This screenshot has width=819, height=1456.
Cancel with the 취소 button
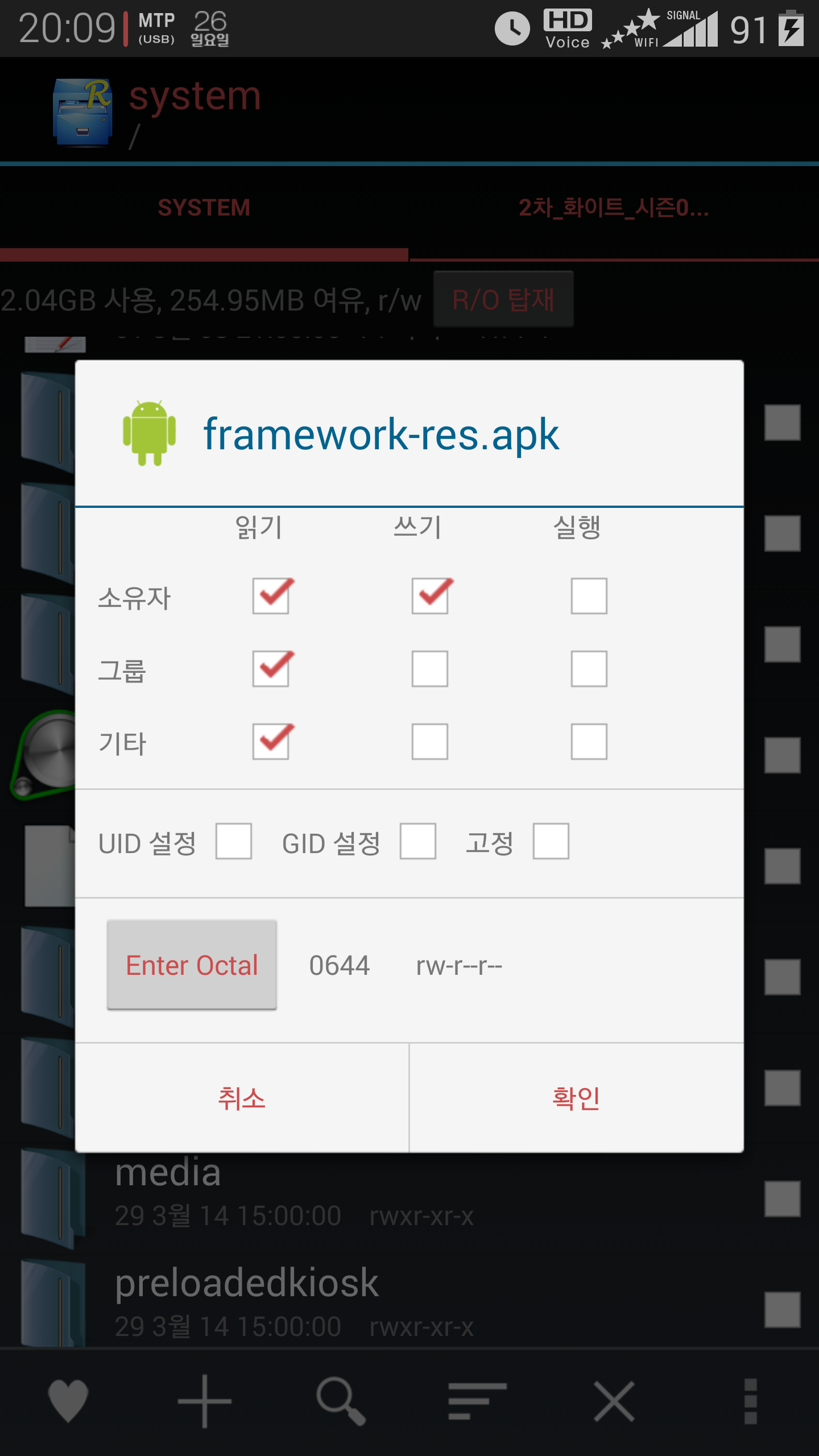pos(242,1098)
